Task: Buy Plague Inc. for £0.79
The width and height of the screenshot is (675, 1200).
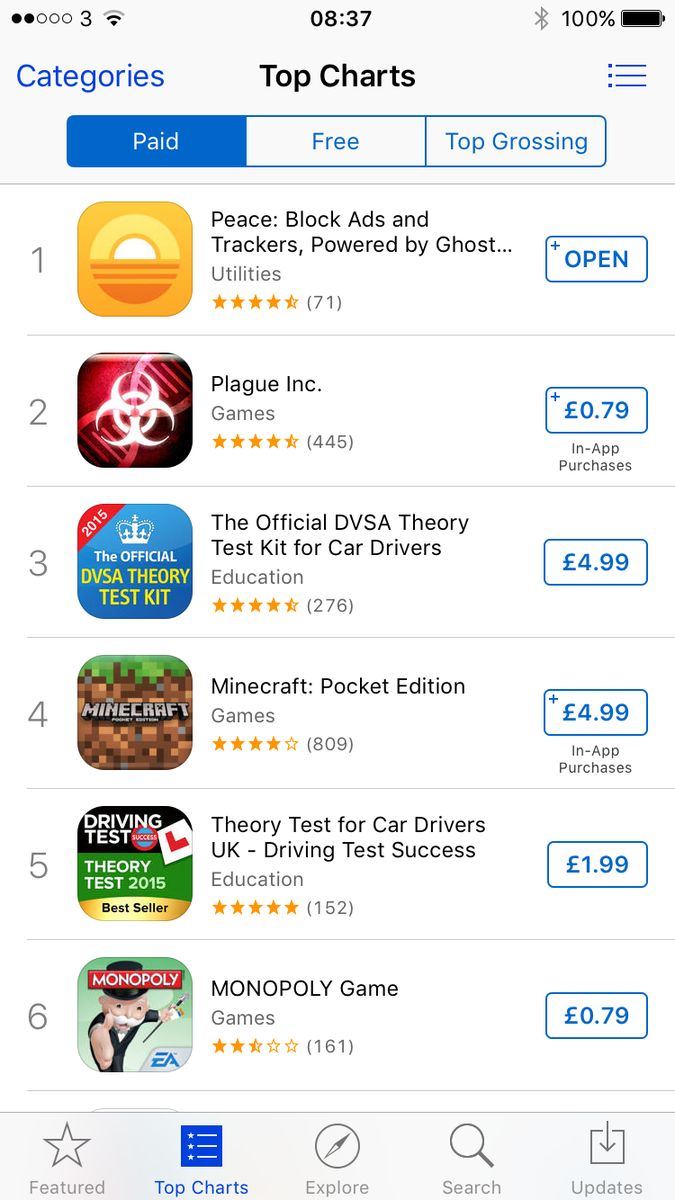Action: (x=596, y=410)
